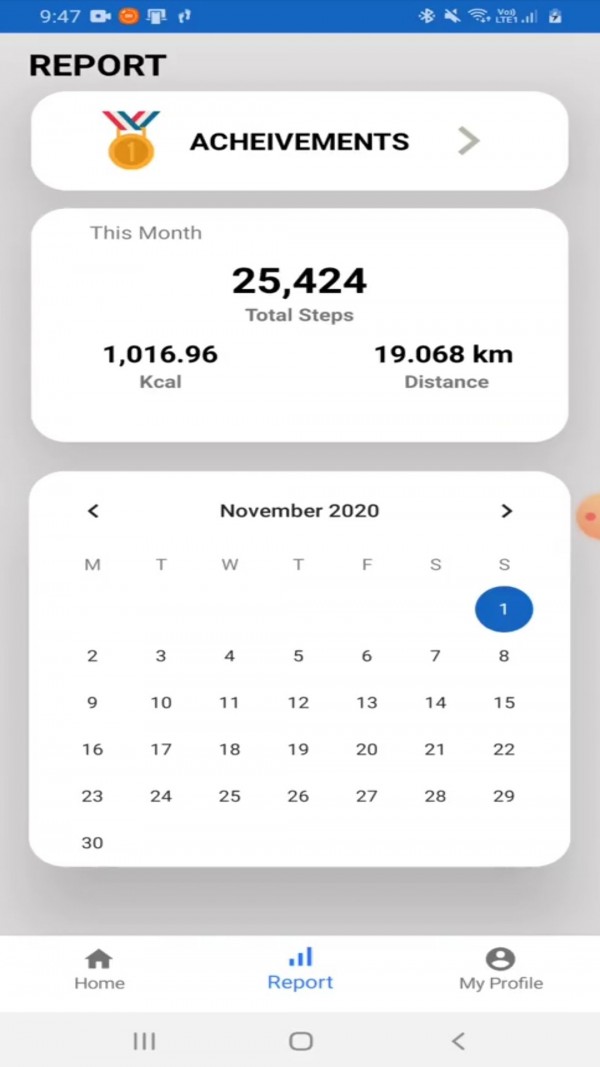Go to the next month in calendar
600x1067 pixels.
506,511
